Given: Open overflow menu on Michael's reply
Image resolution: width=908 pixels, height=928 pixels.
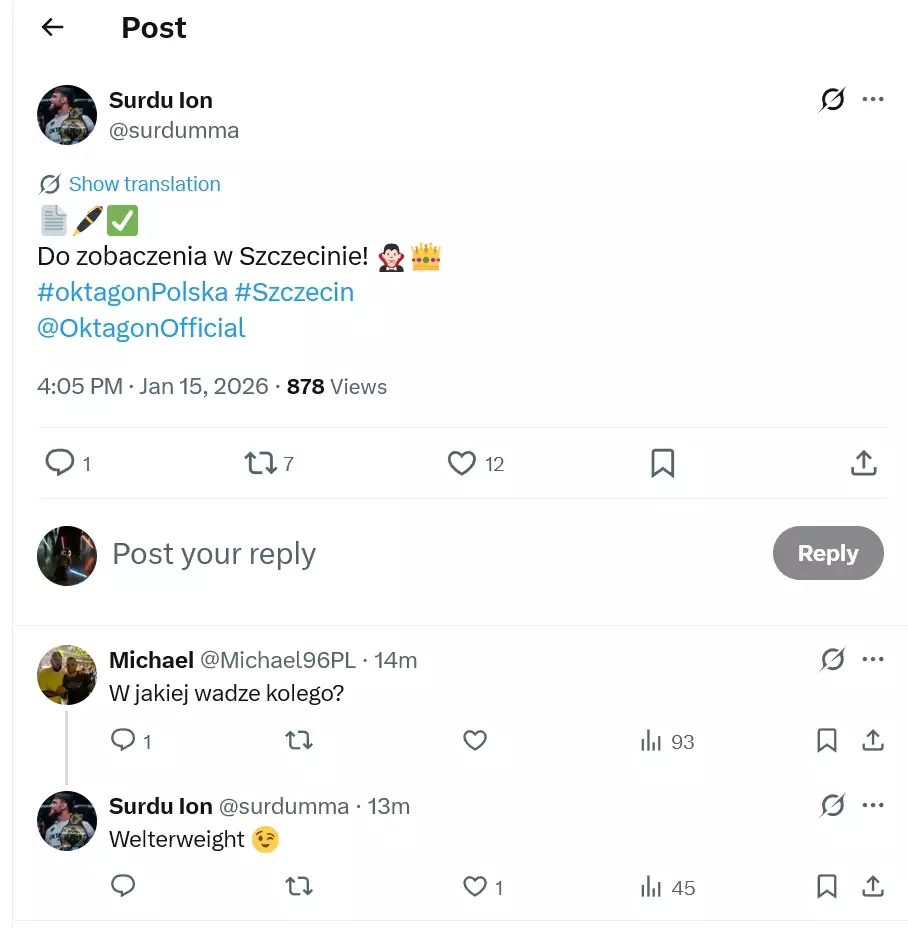Looking at the screenshot, I should (872, 660).
